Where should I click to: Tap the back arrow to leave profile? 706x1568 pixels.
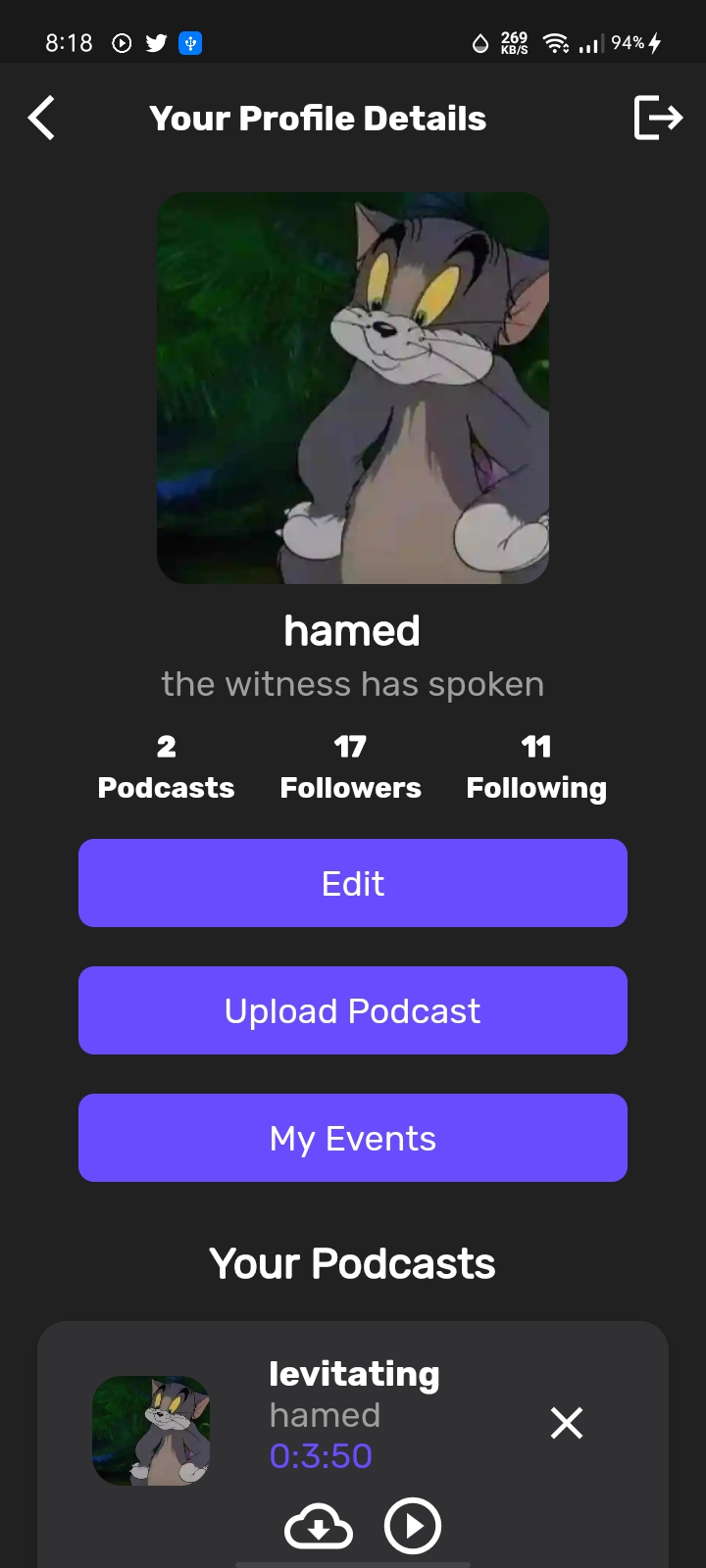tap(41, 118)
